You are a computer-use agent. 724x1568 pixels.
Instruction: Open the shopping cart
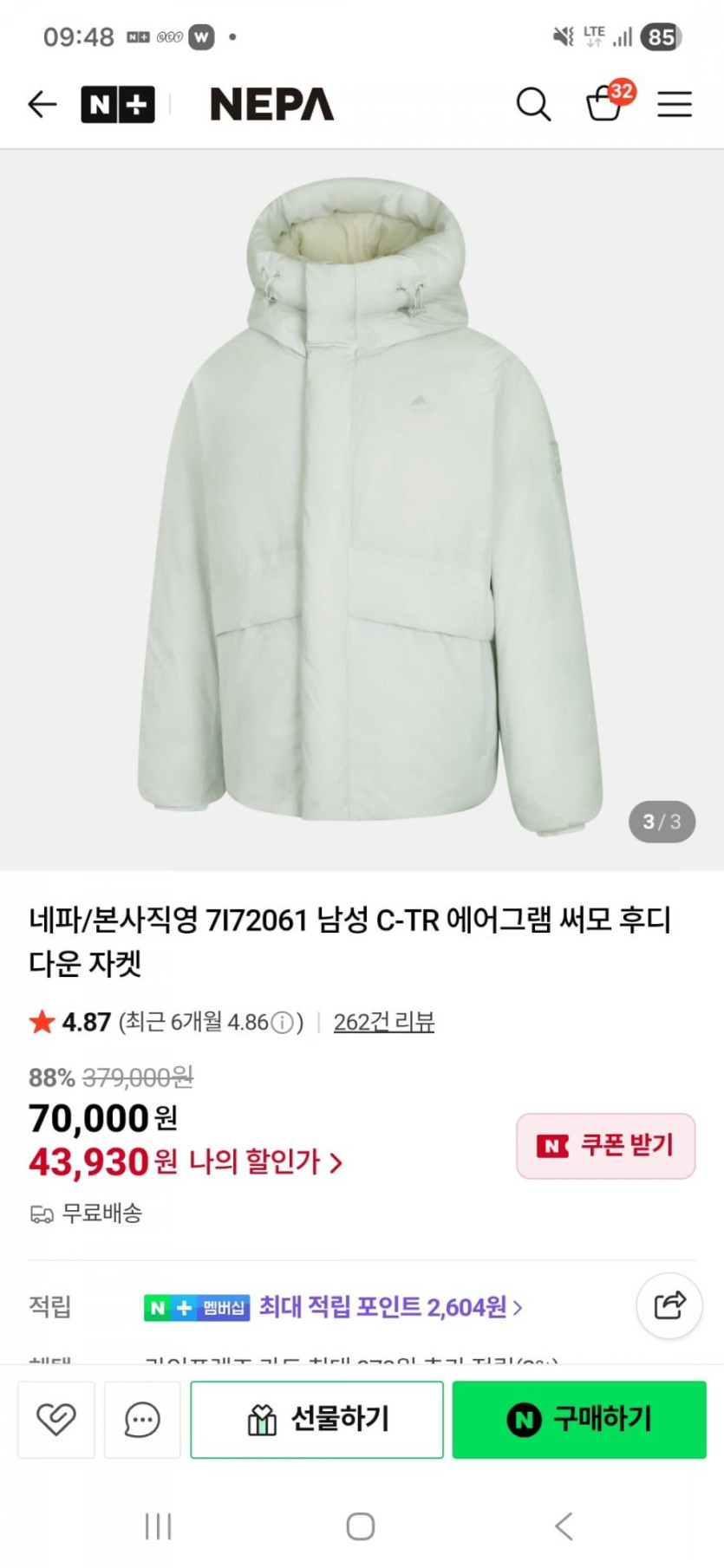(604, 105)
